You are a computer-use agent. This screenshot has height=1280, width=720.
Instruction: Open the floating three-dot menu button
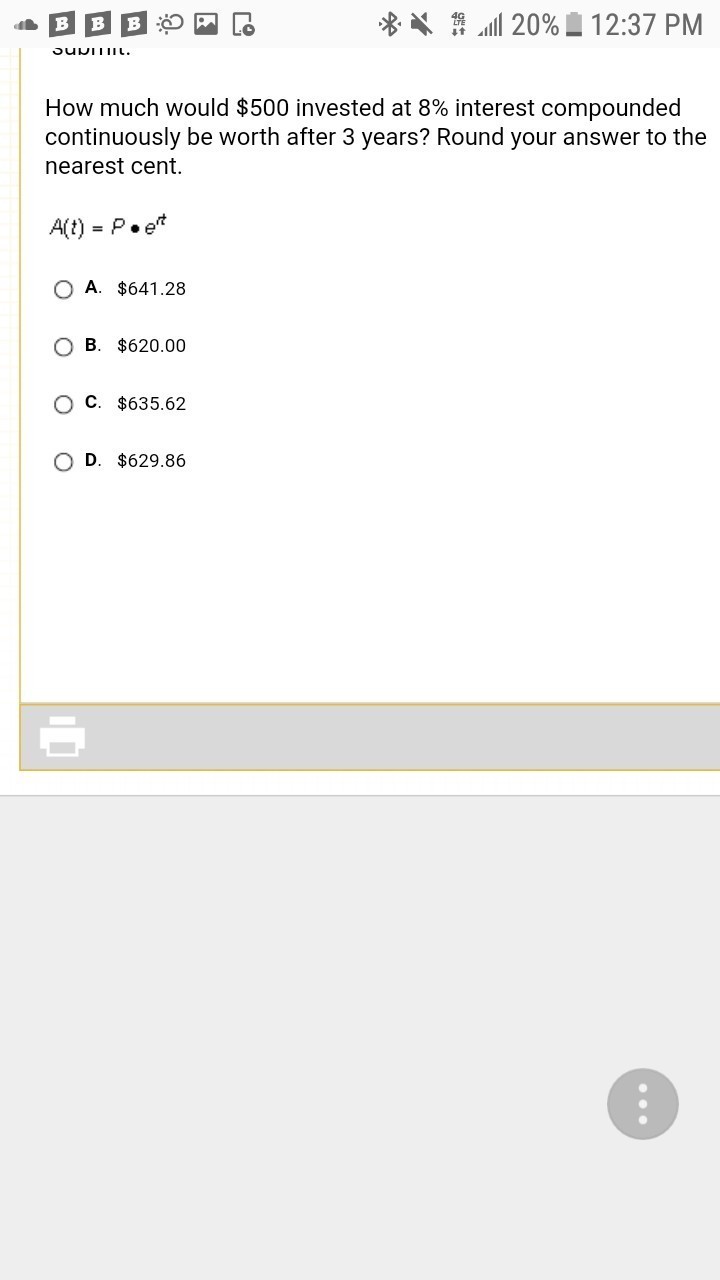[x=642, y=1104]
